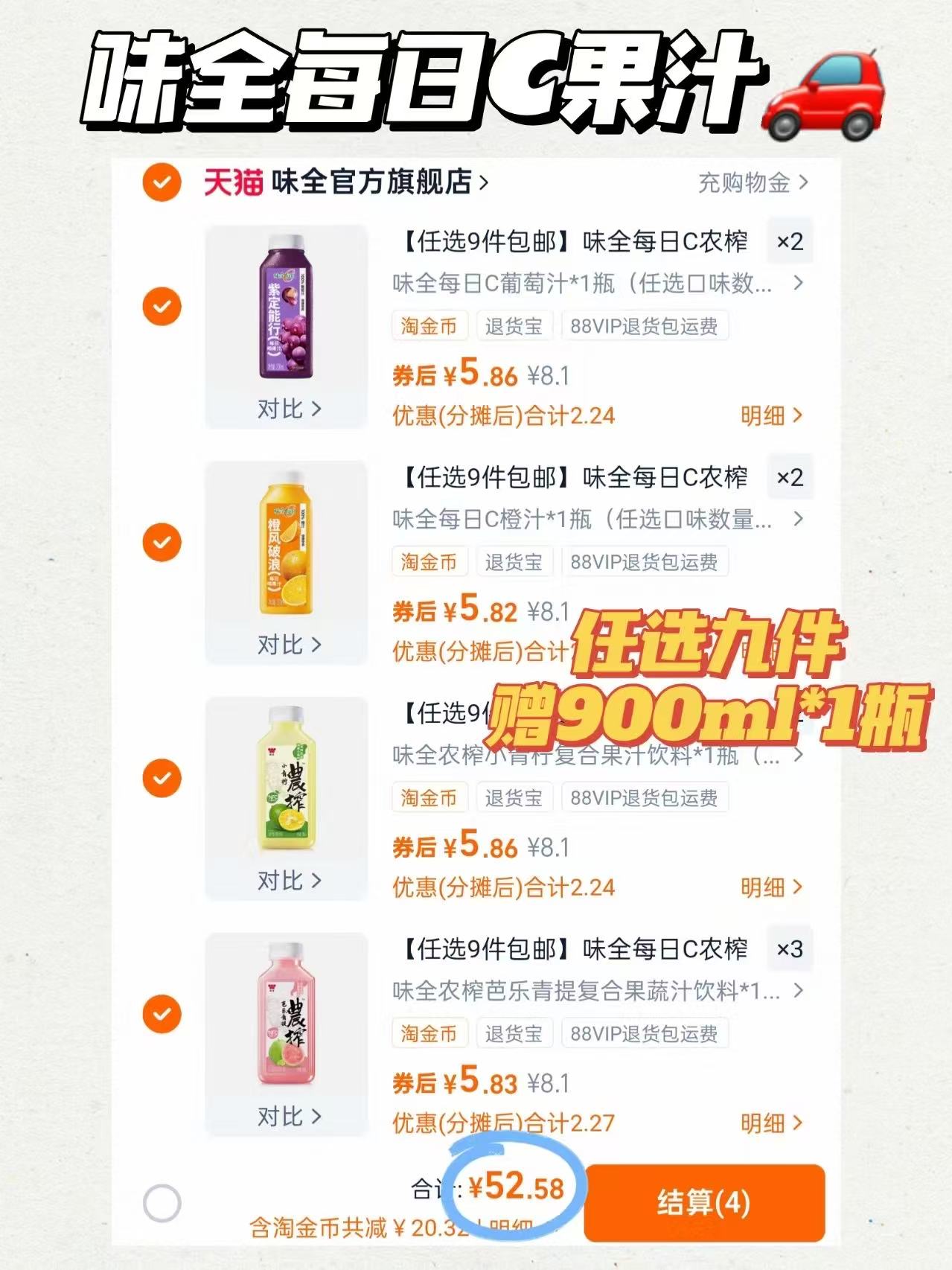
Task: Click the 退货宝 badge on grape juice item
Action: (x=514, y=326)
